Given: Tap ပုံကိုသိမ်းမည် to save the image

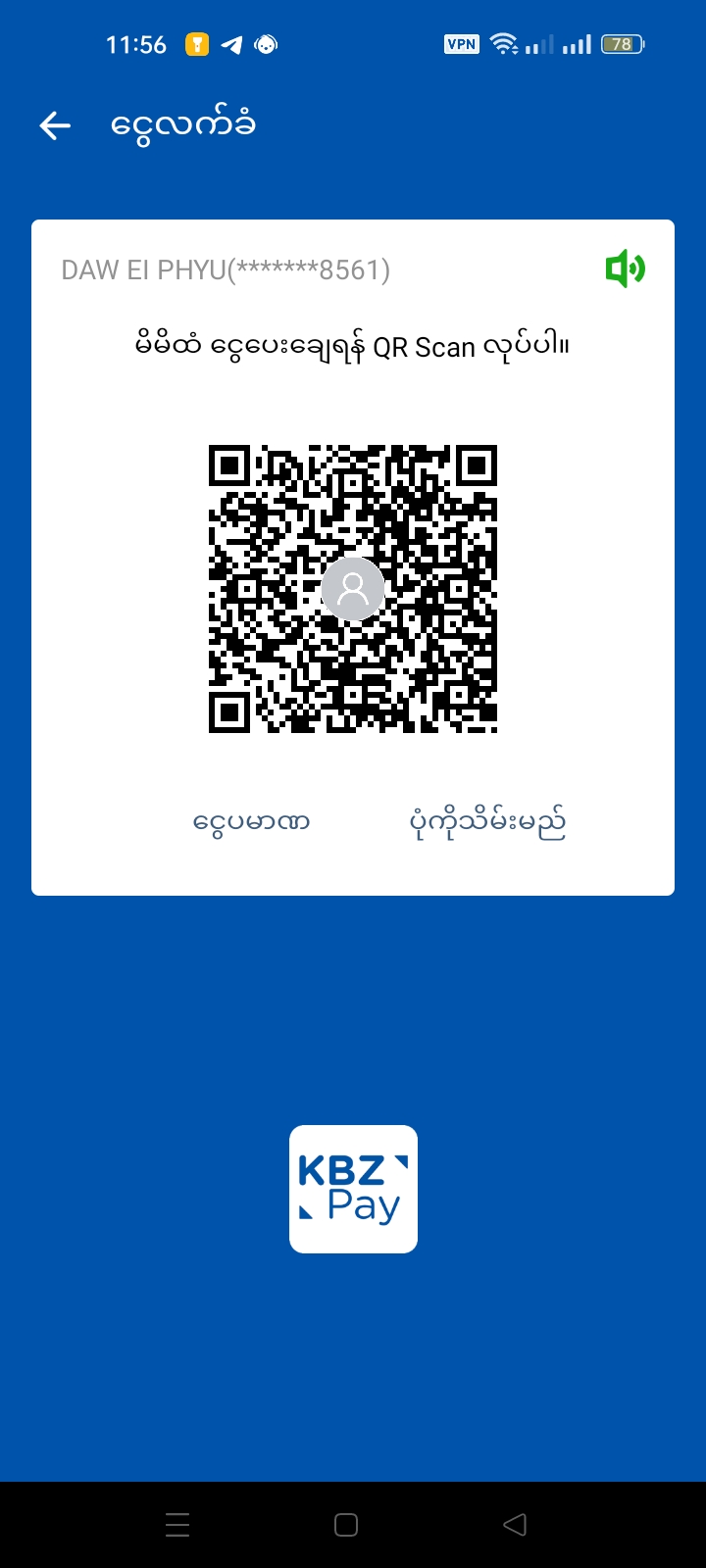Looking at the screenshot, I should [487, 823].
